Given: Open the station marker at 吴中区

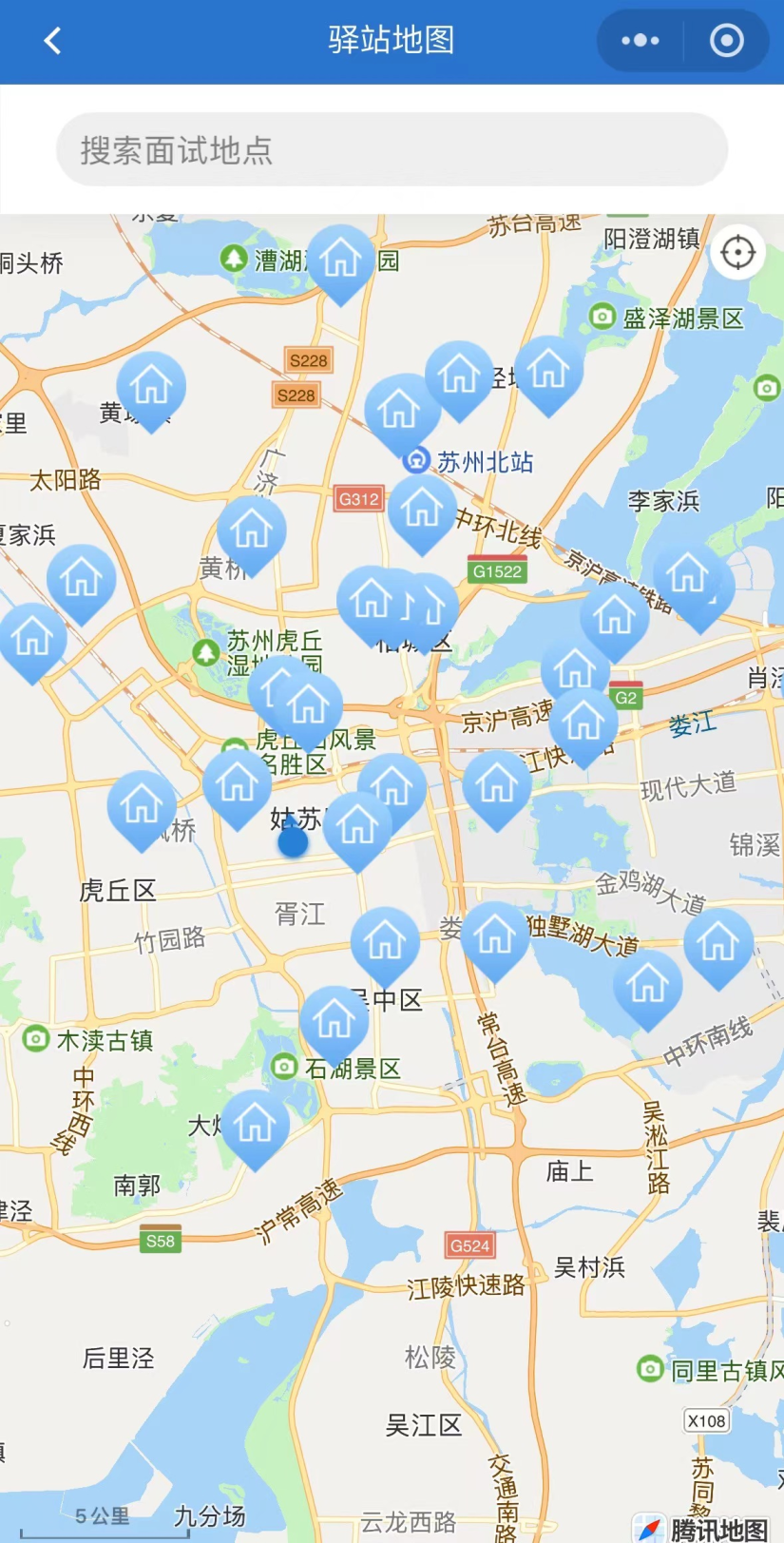Looking at the screenshot, I should coord(385,942).
